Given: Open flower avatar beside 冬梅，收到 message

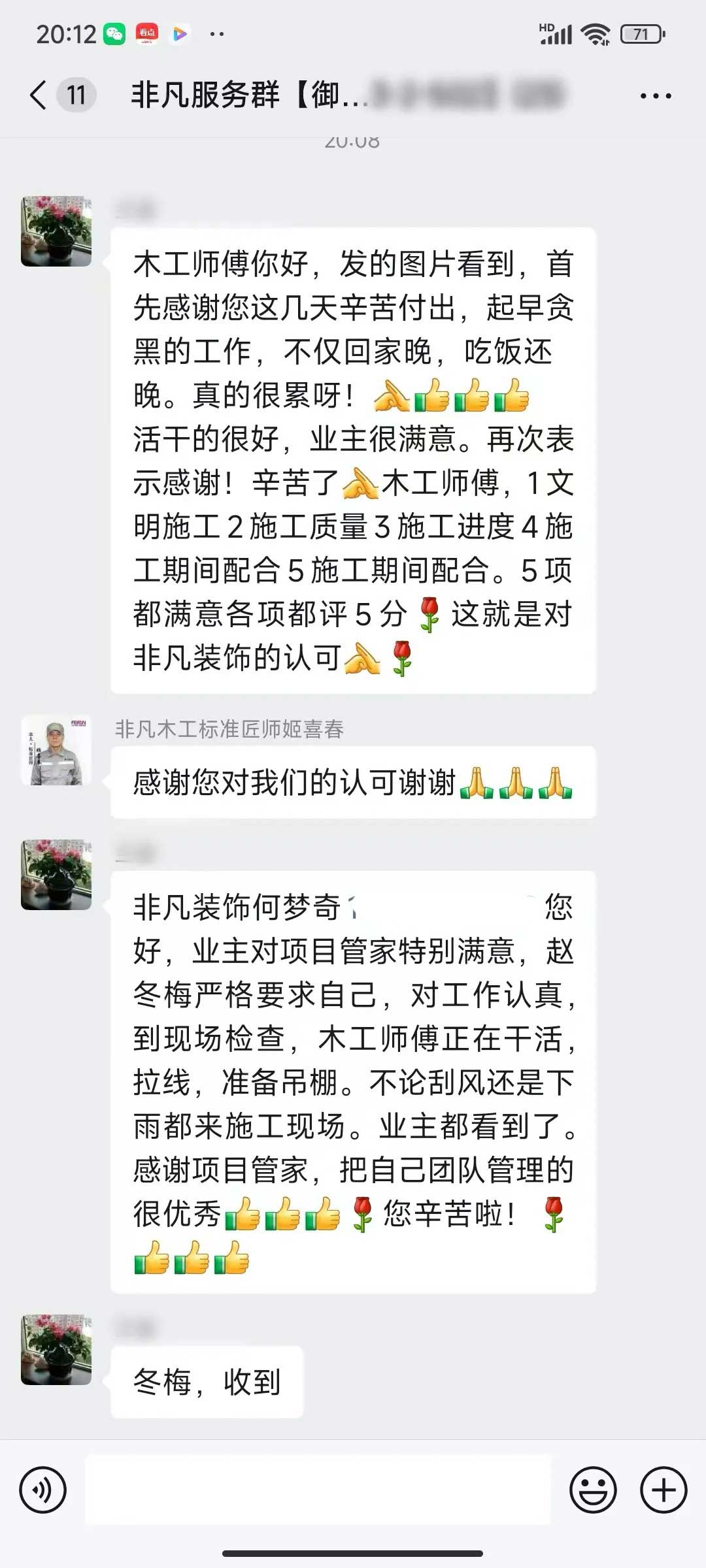Looking at the screenshot, I should click(x=56, y=1349).
